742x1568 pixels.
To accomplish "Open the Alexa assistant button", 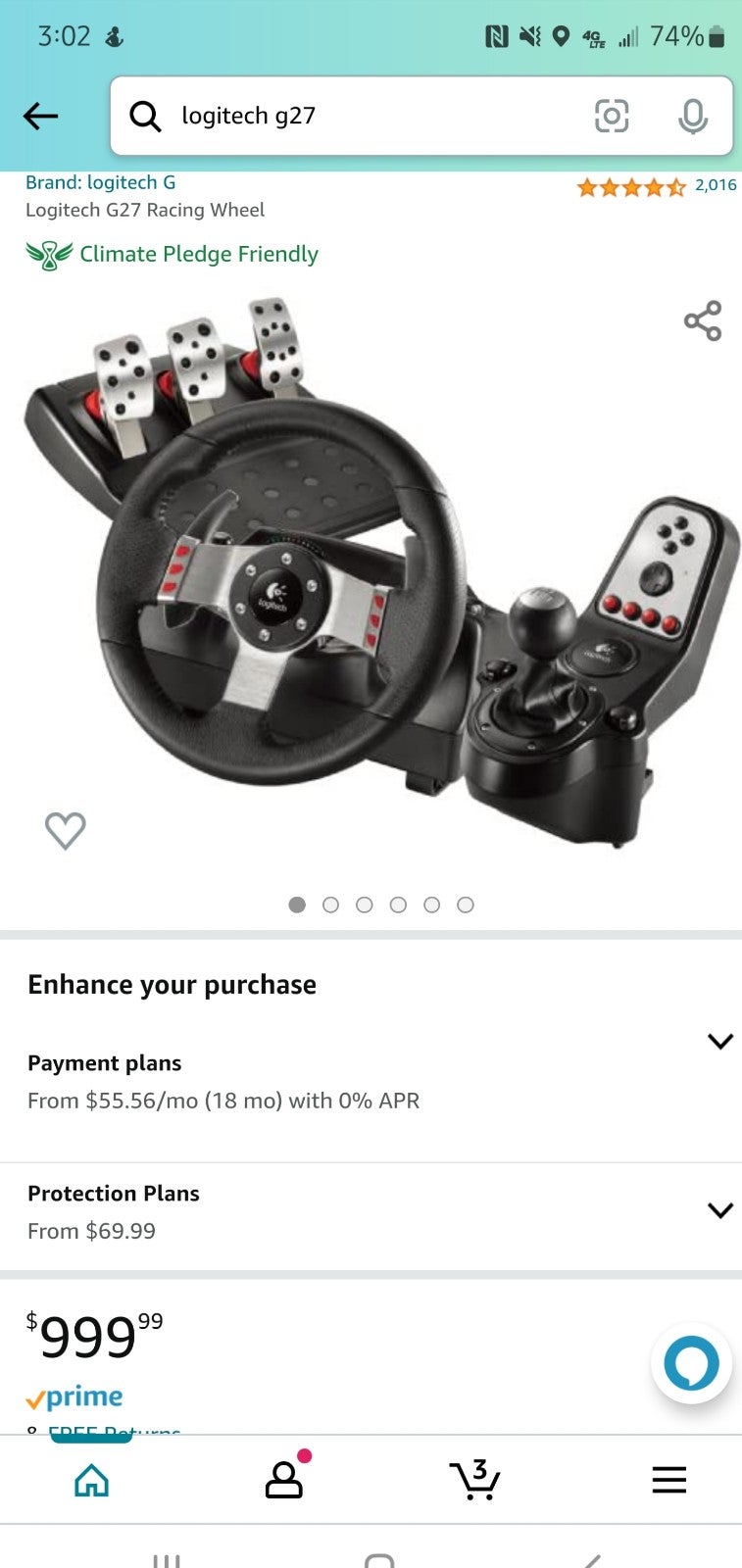I will point(691,1363).
